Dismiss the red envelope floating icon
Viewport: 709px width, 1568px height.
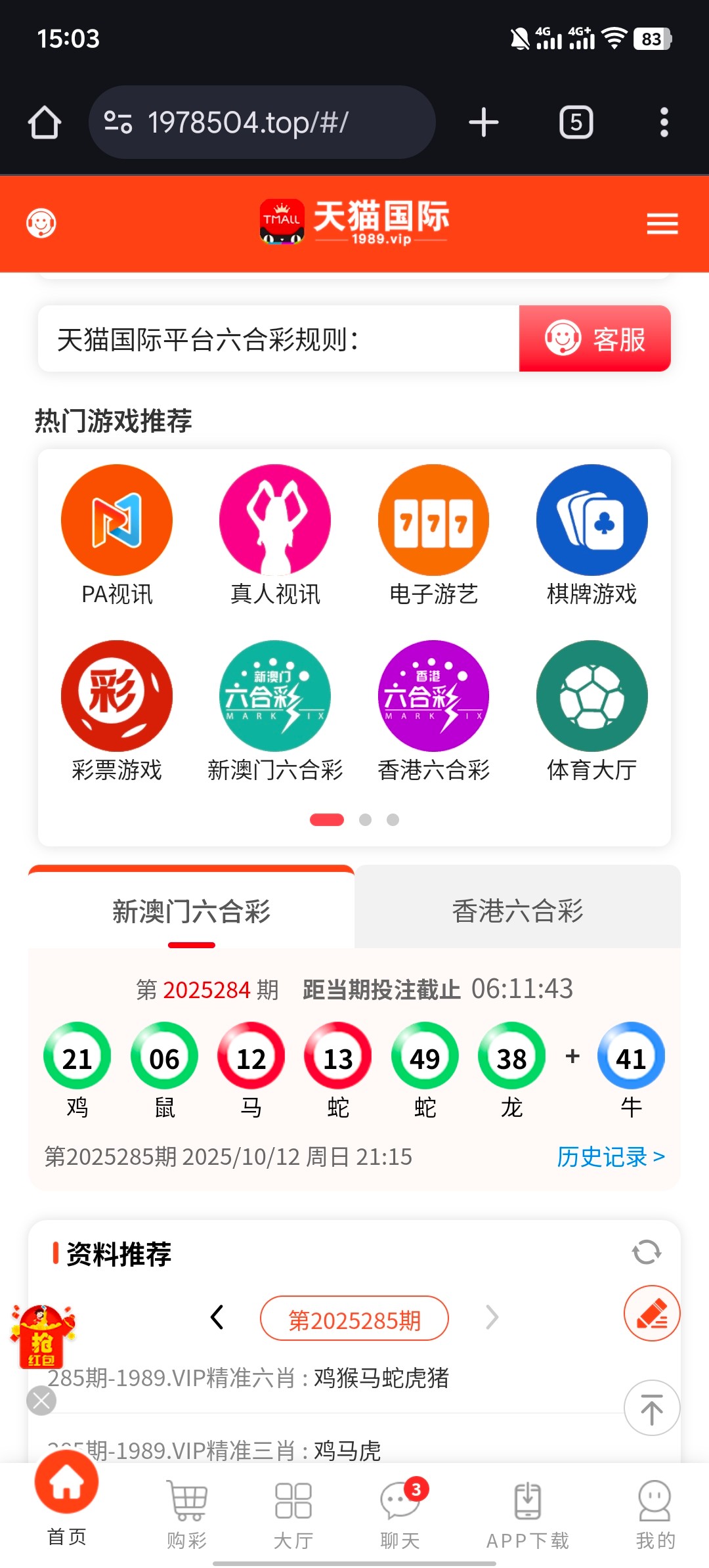point(41,1401)
